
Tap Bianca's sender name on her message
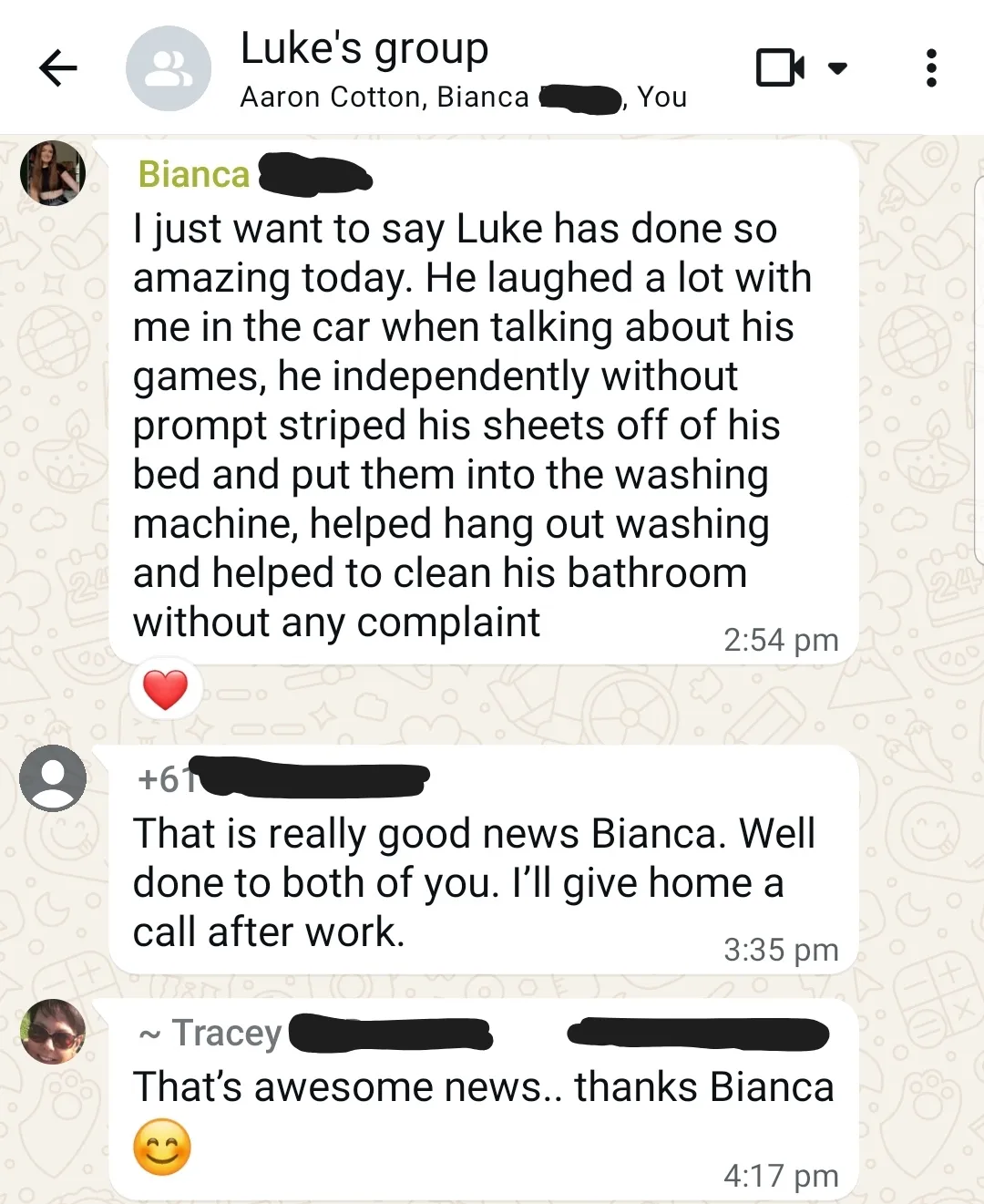coord(194,174)
